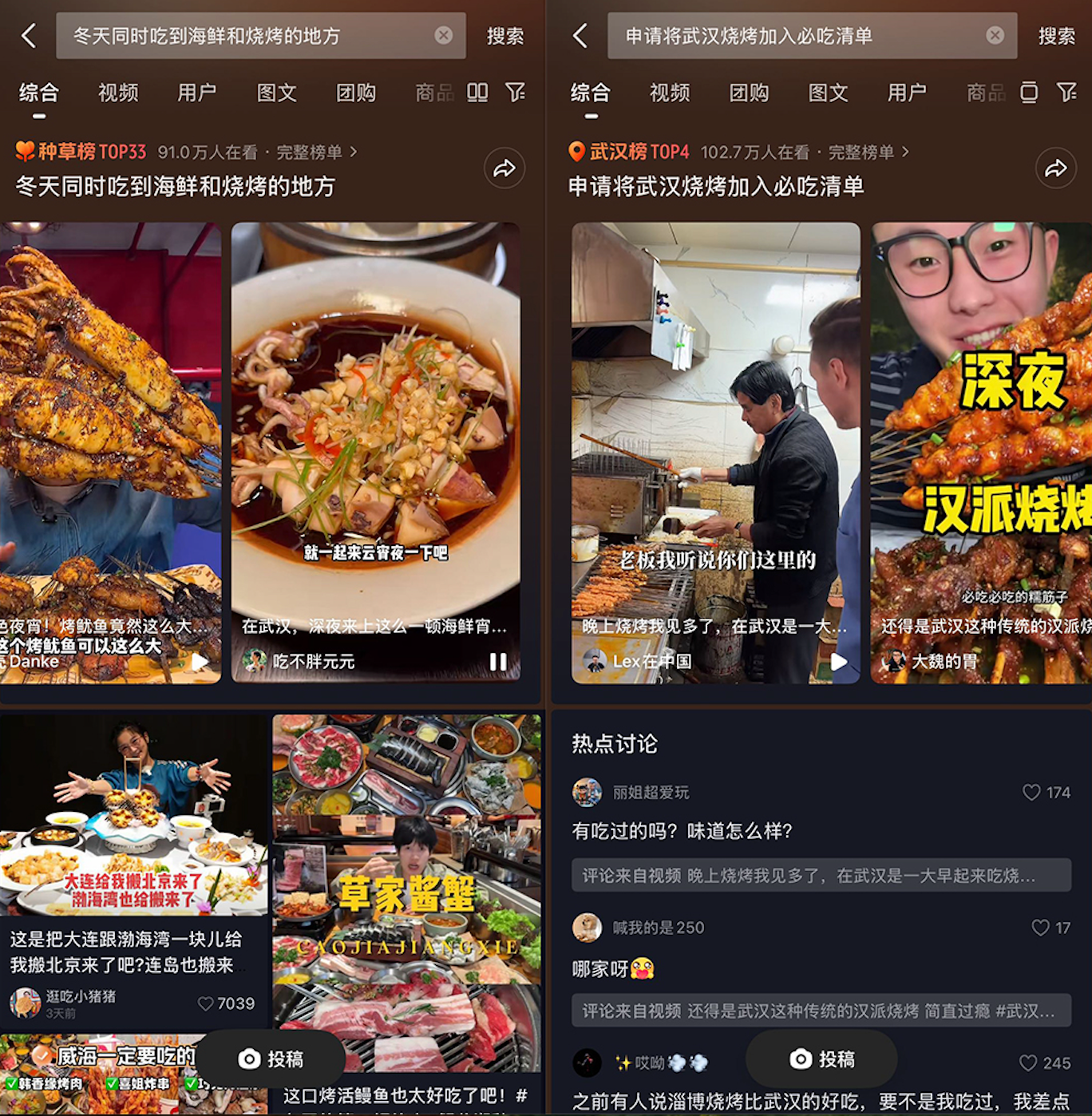This screenshot has width=1092, height=1116.
Task: Open the 草家酱蟹 video card
Action: pos(406,892)
